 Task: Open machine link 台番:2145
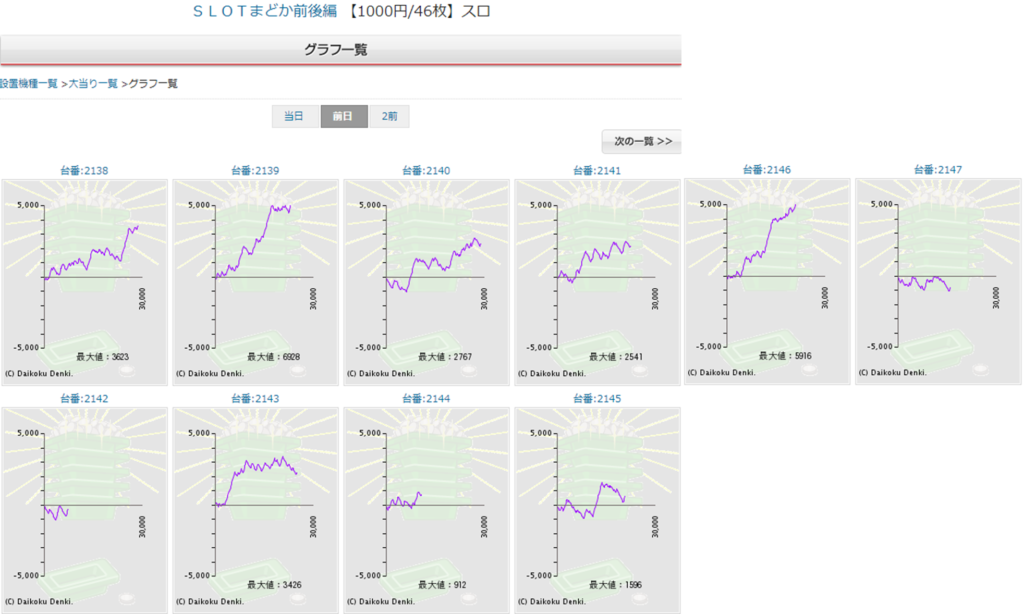point(597,398)
